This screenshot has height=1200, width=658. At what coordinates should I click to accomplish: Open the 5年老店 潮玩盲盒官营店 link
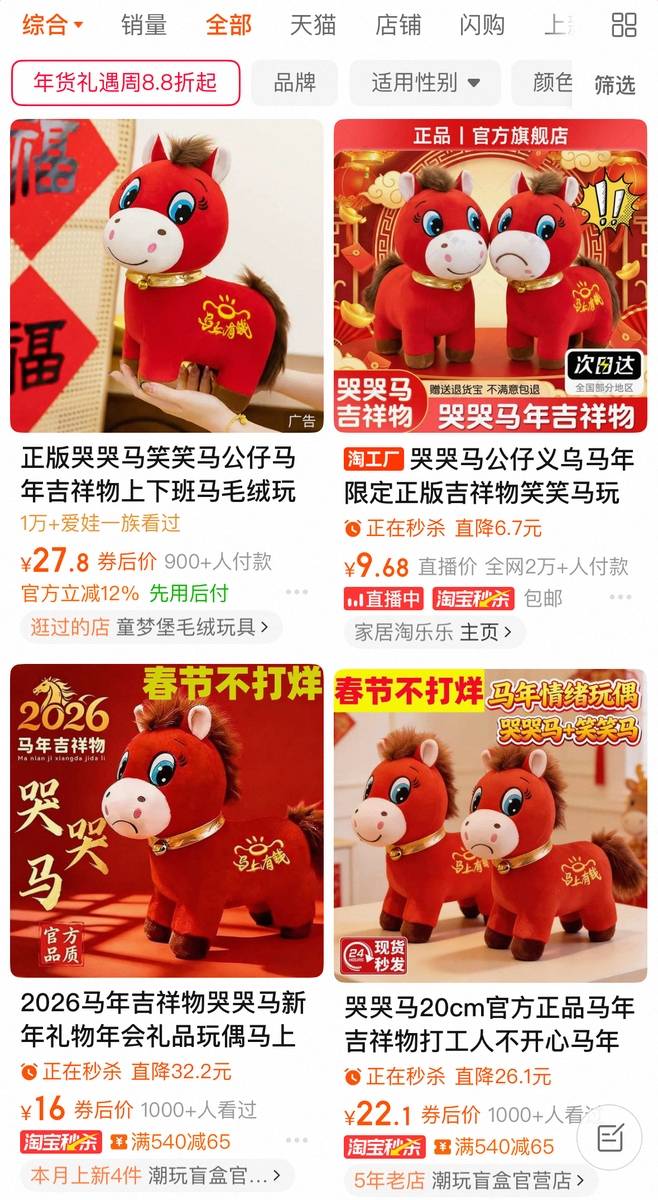466,1179
